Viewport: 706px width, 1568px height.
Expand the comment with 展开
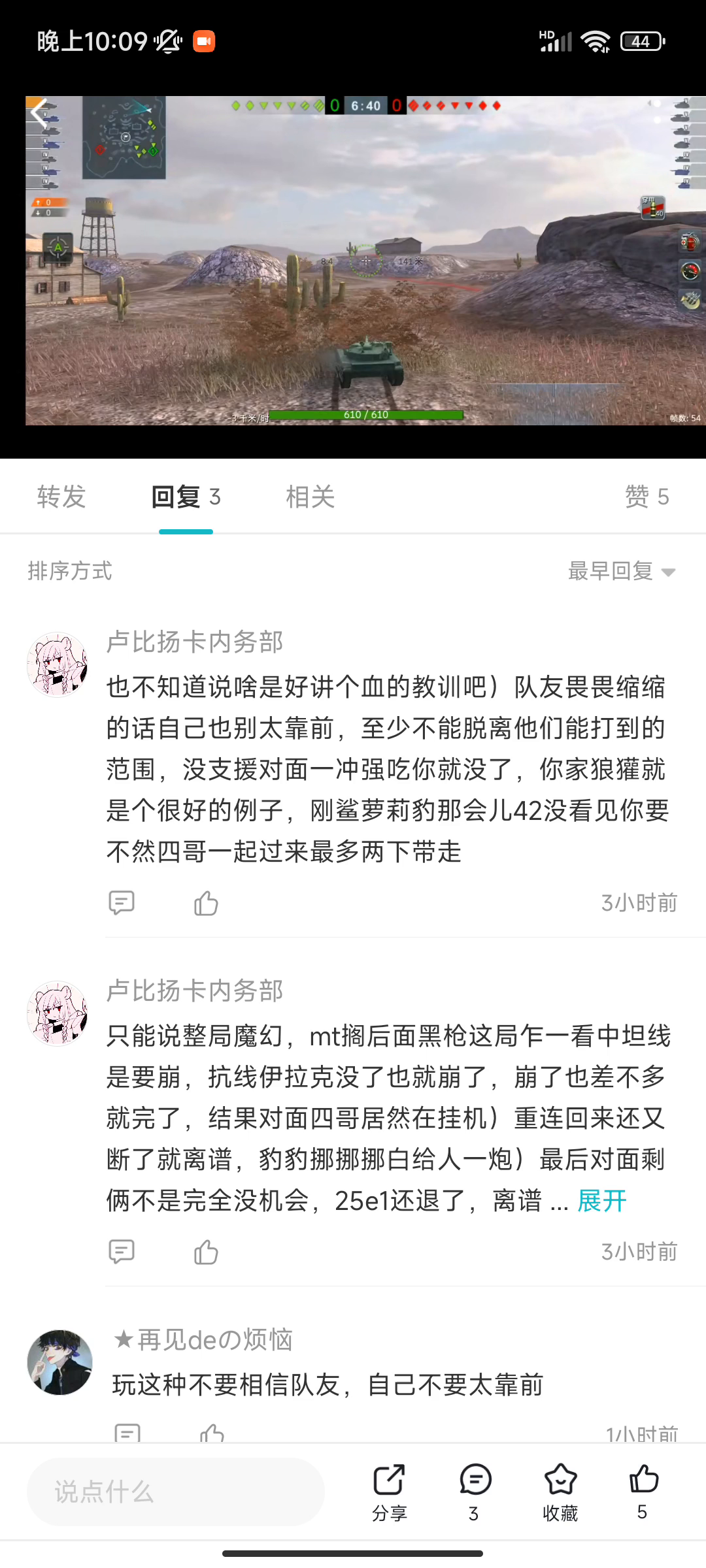pyautogui.click(x=601, y=1201)
